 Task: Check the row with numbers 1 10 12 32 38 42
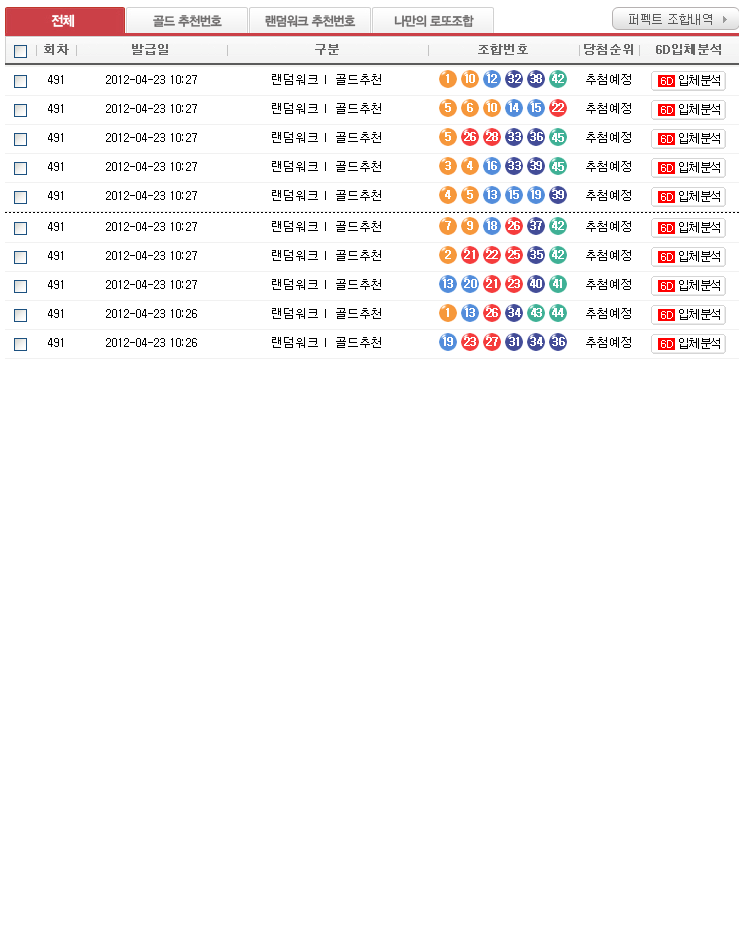tap(20, 81)
